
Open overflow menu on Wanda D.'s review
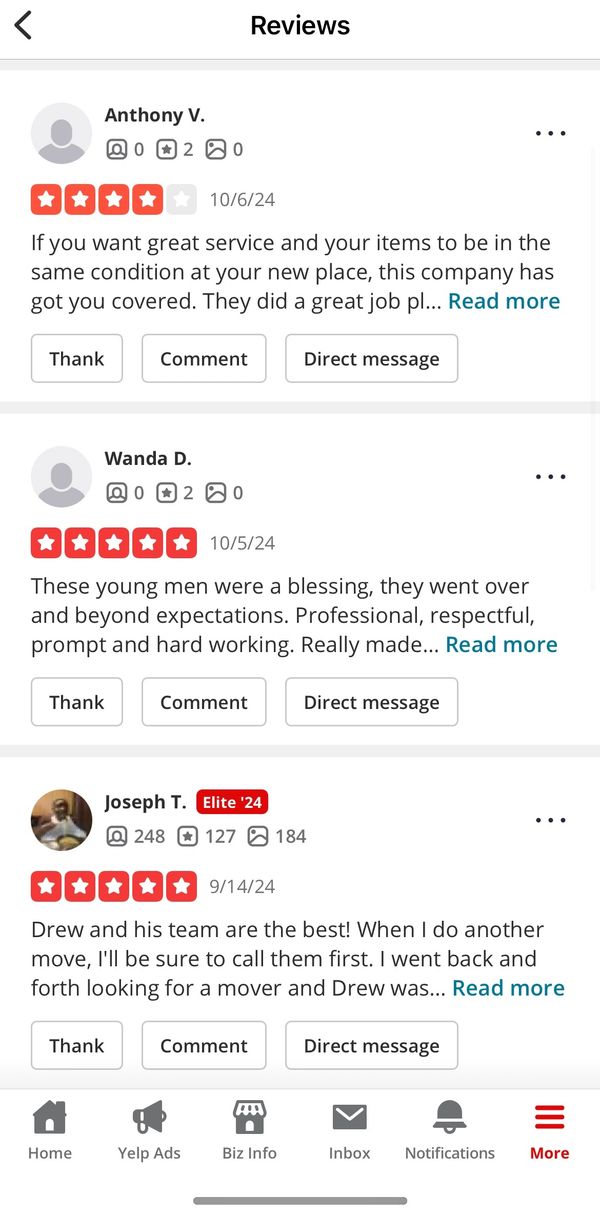[550, 477]
